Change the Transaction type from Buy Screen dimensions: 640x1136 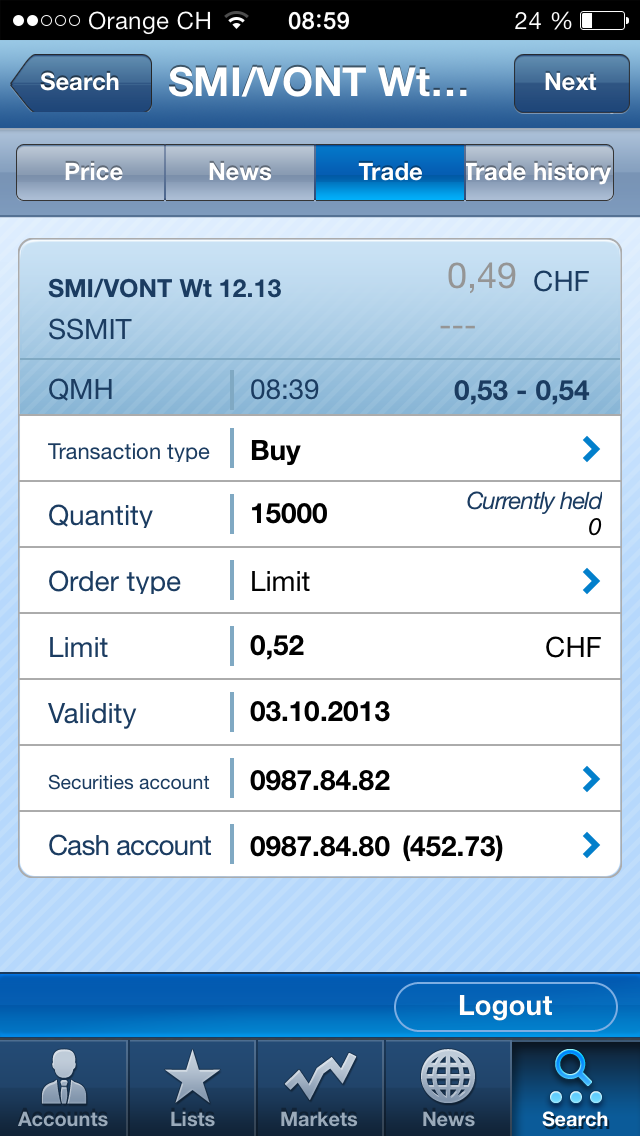coord(320,449)
